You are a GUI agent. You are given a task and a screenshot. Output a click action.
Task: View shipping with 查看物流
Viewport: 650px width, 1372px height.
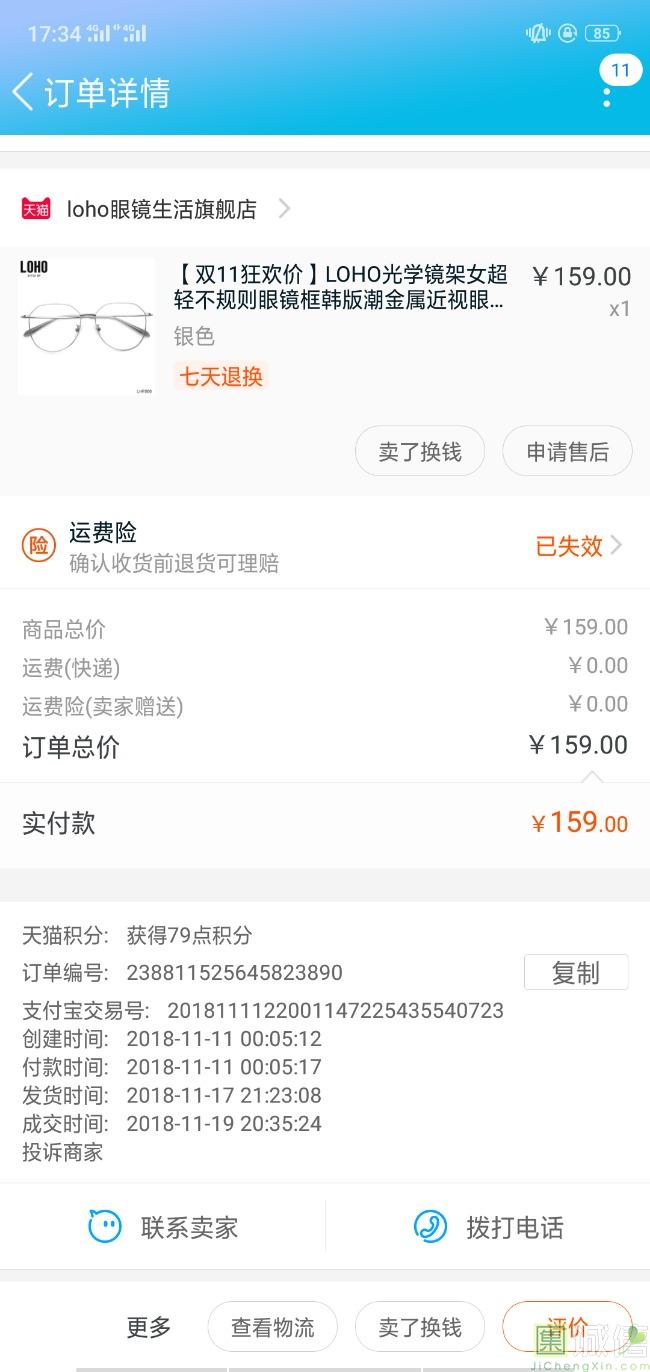tap(272, 1327)
